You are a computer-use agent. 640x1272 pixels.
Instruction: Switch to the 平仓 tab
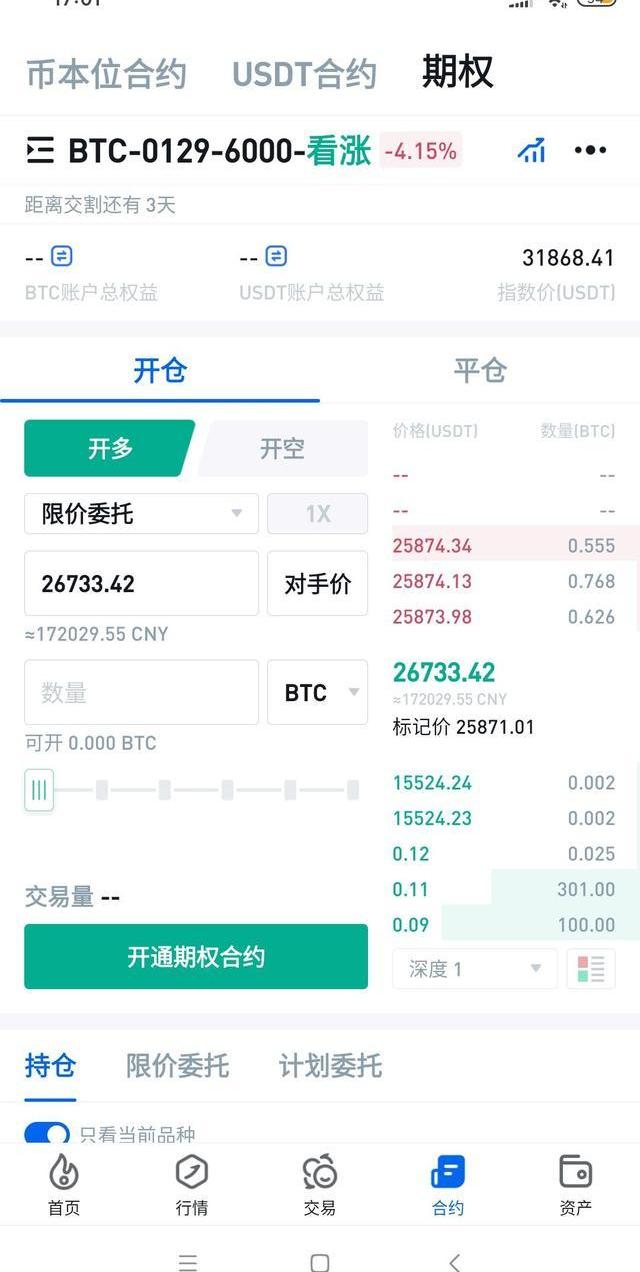tap(480, 371)
